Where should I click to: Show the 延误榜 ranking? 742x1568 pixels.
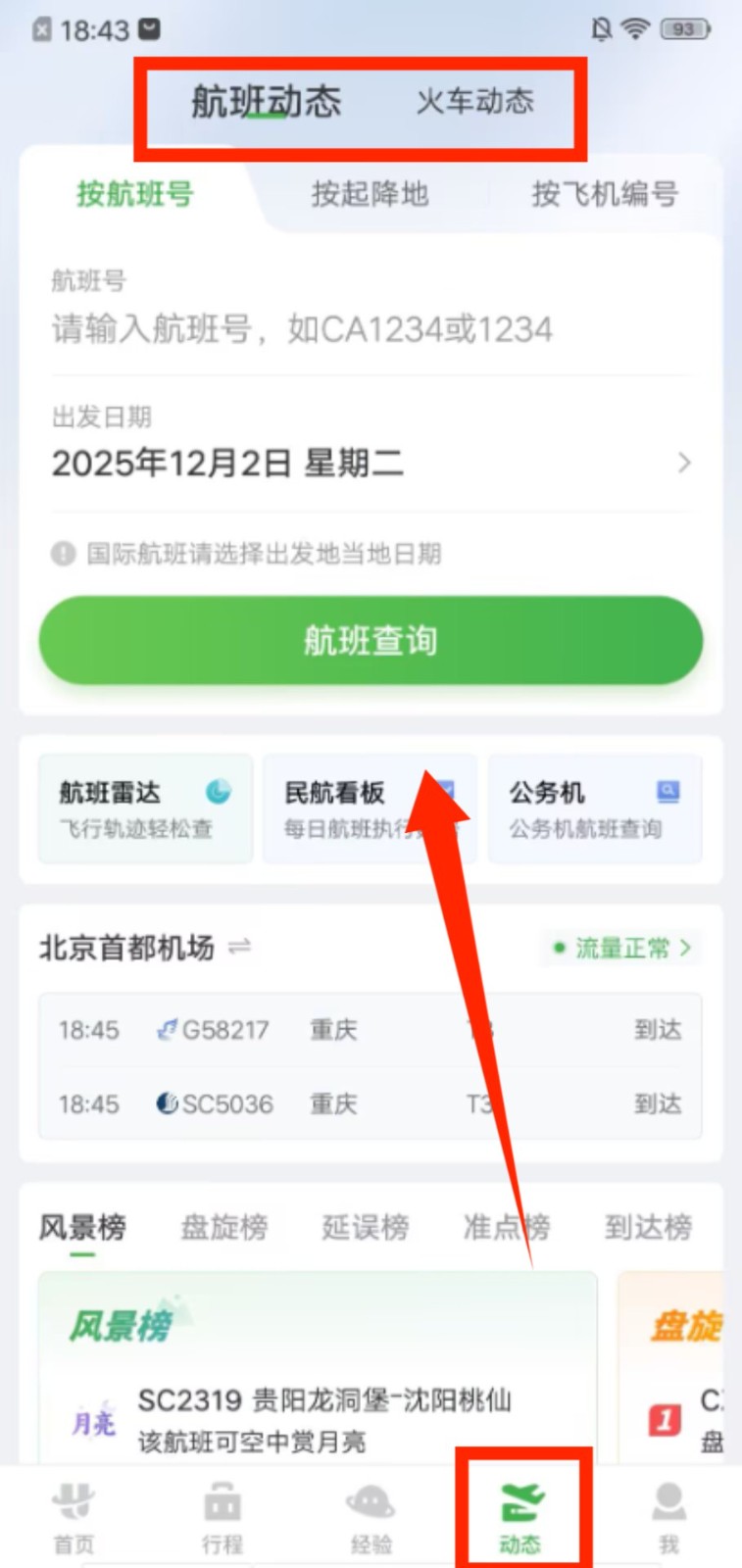[x=365, y=1227]
